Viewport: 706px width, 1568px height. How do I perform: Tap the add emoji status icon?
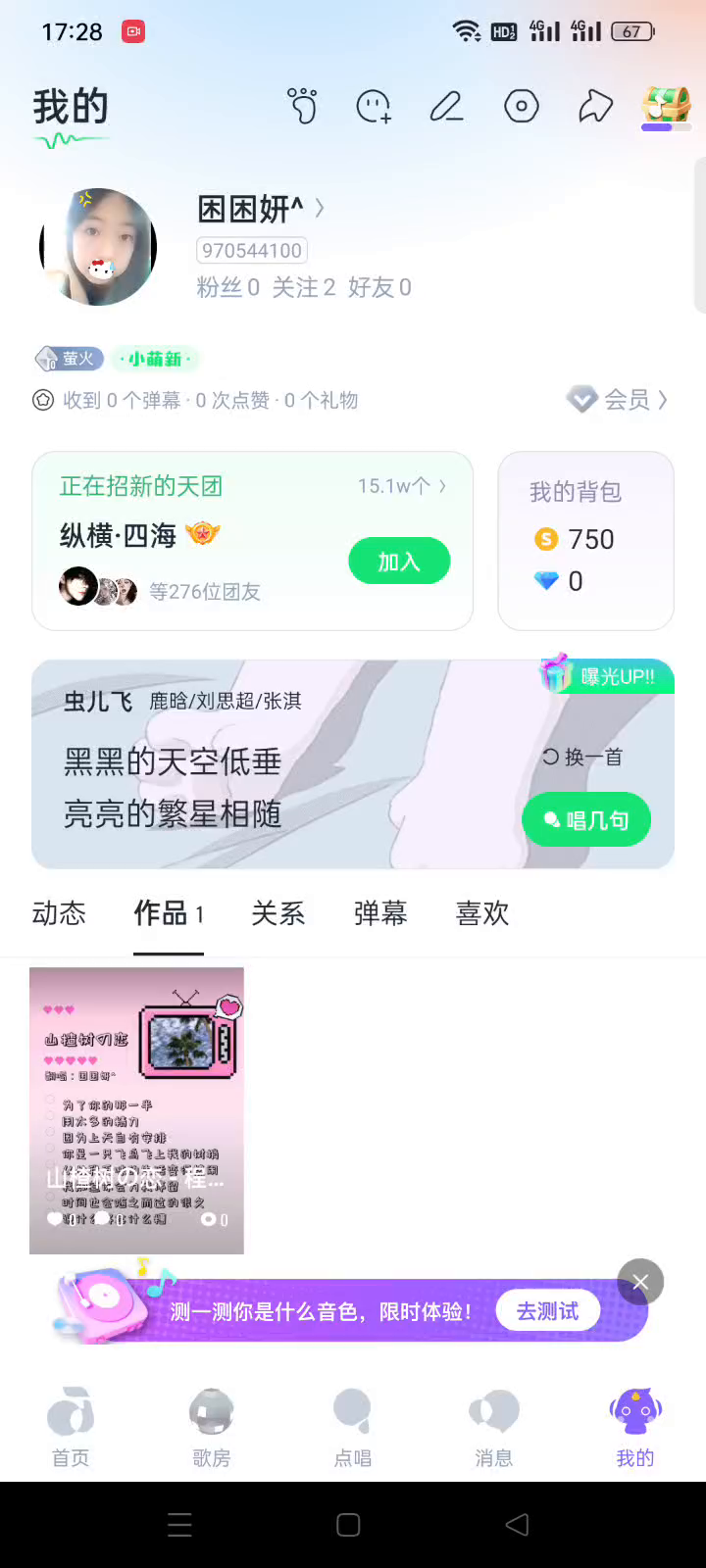pos(374,106)
